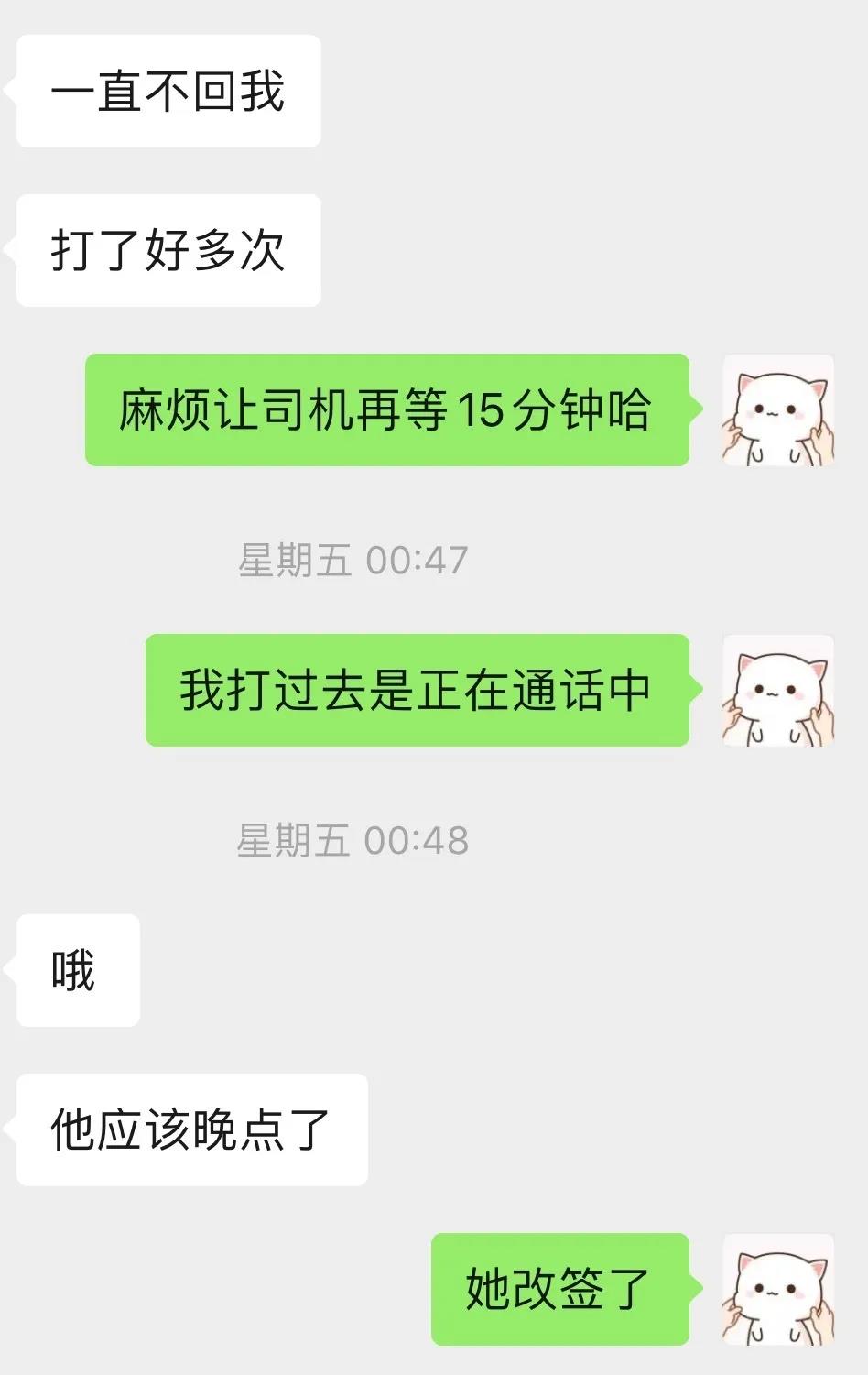Open avatar beside 麻烦让司机再等15分钟哈 message
Image resolution: width=868 pixels, height=1375 pixels.
[778, 410]
